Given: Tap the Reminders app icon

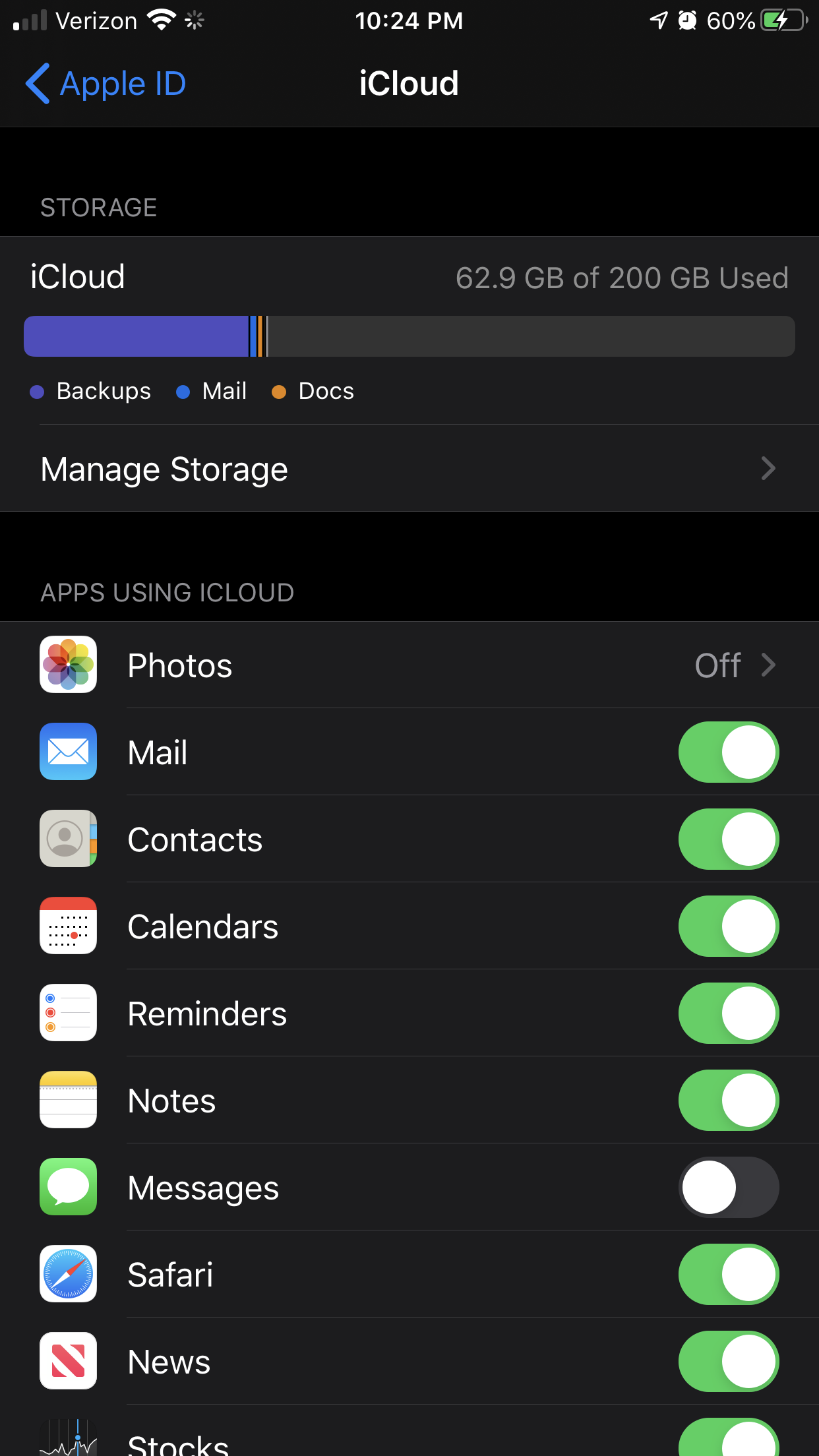Looking at the screenshot, I should [68, 1013].
